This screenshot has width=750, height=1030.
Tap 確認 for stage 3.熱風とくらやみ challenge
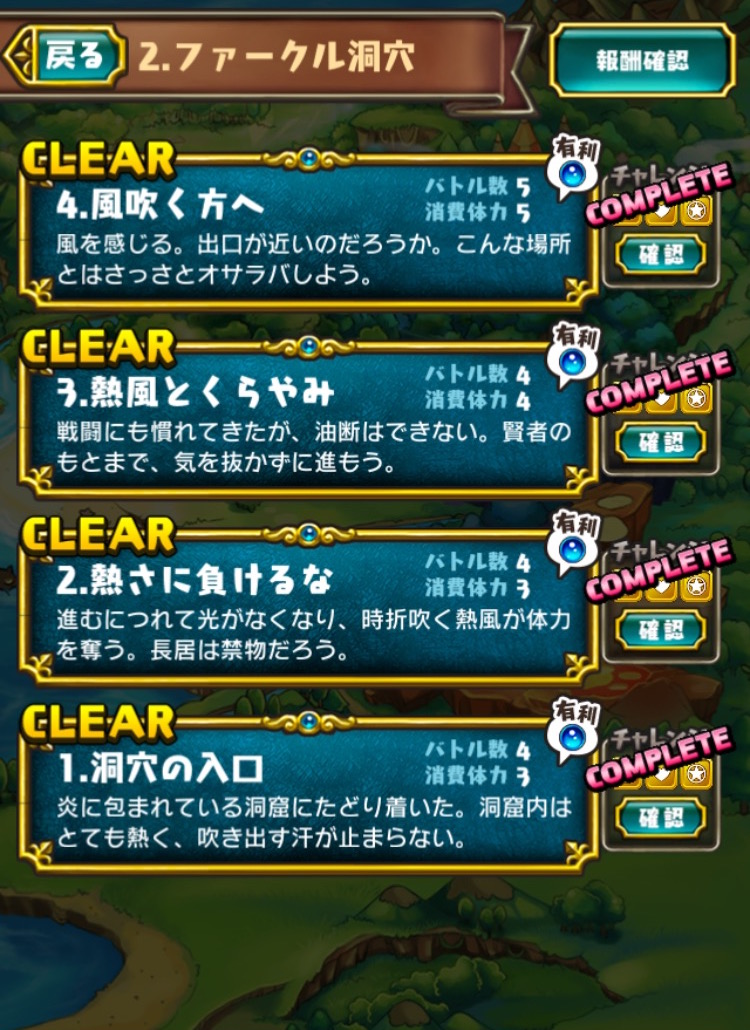[659, 442]
